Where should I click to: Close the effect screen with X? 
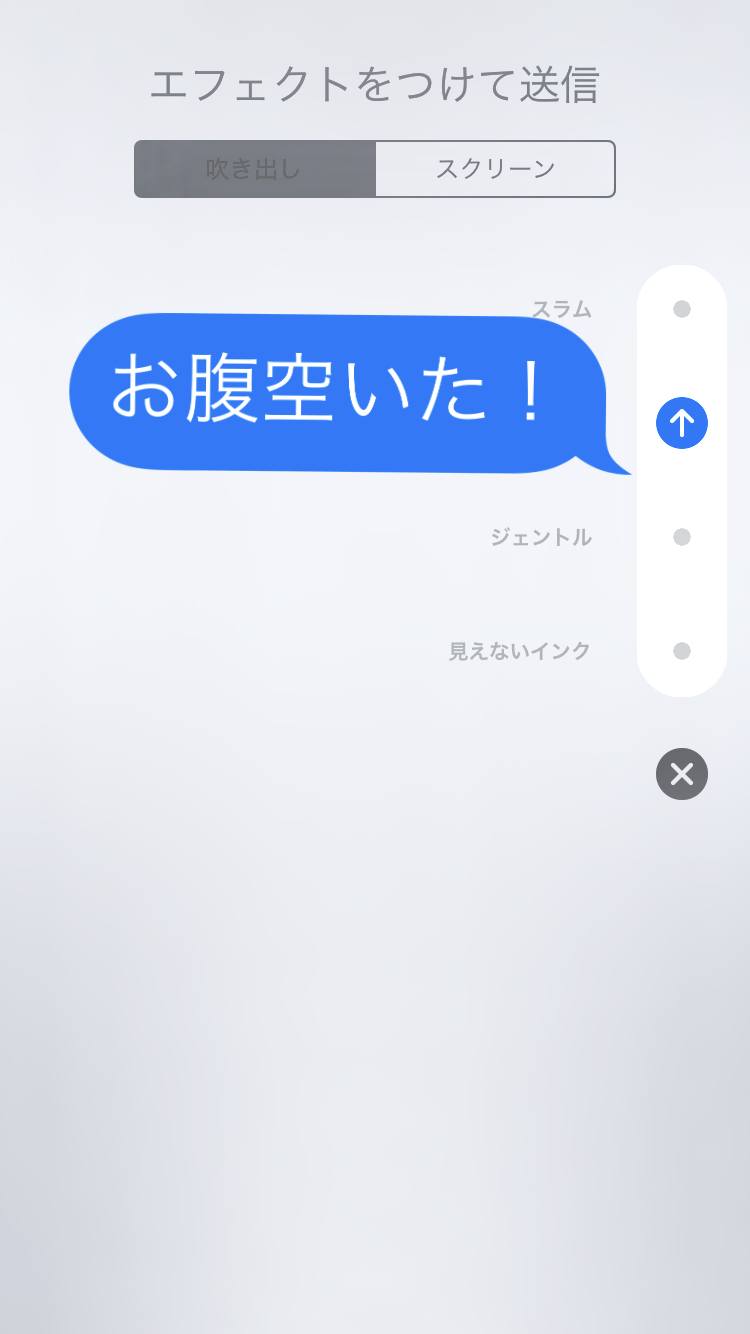click(x=681, y=774)
